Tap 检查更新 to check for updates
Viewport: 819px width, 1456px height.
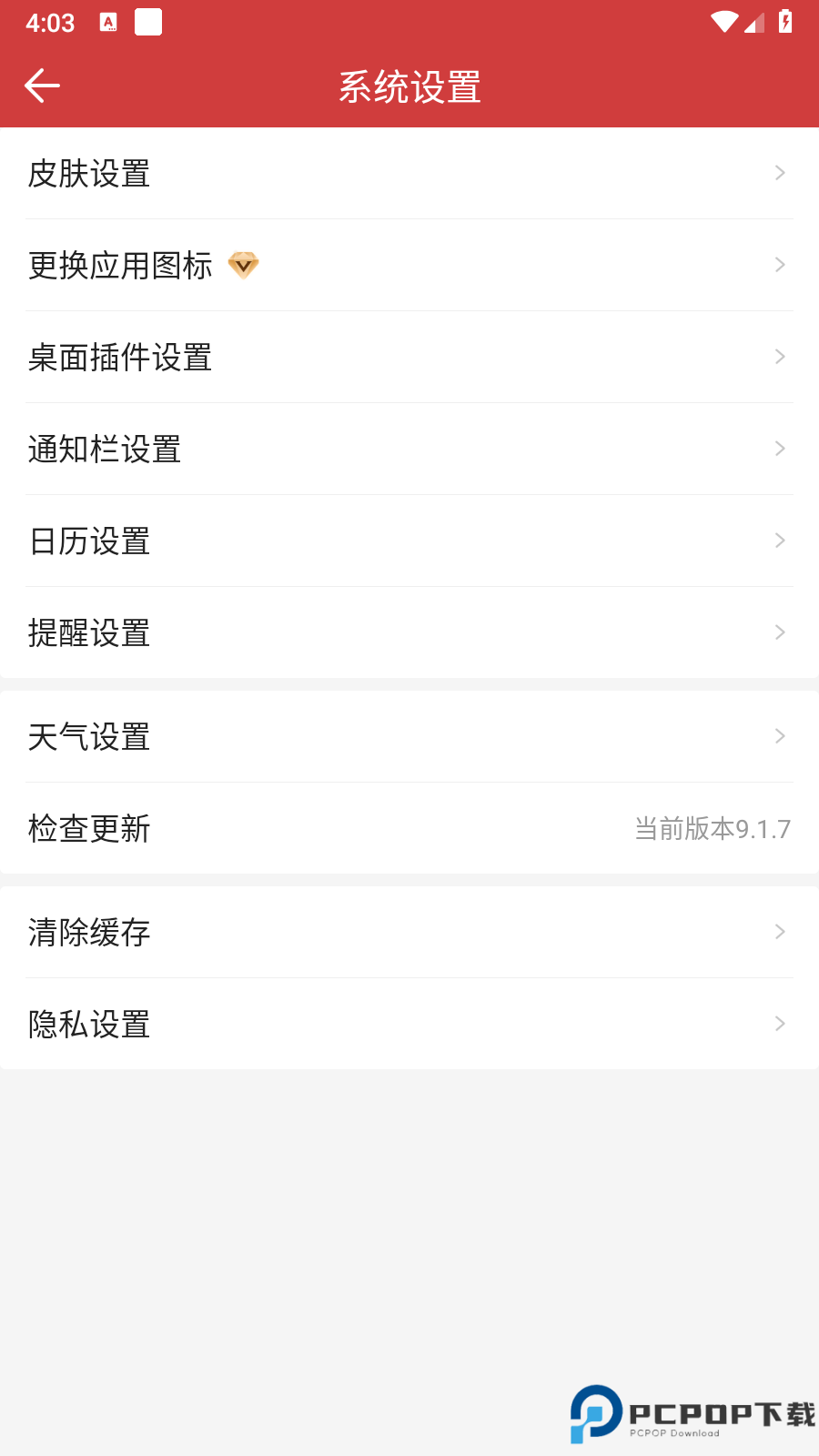[x=409, y=828]
